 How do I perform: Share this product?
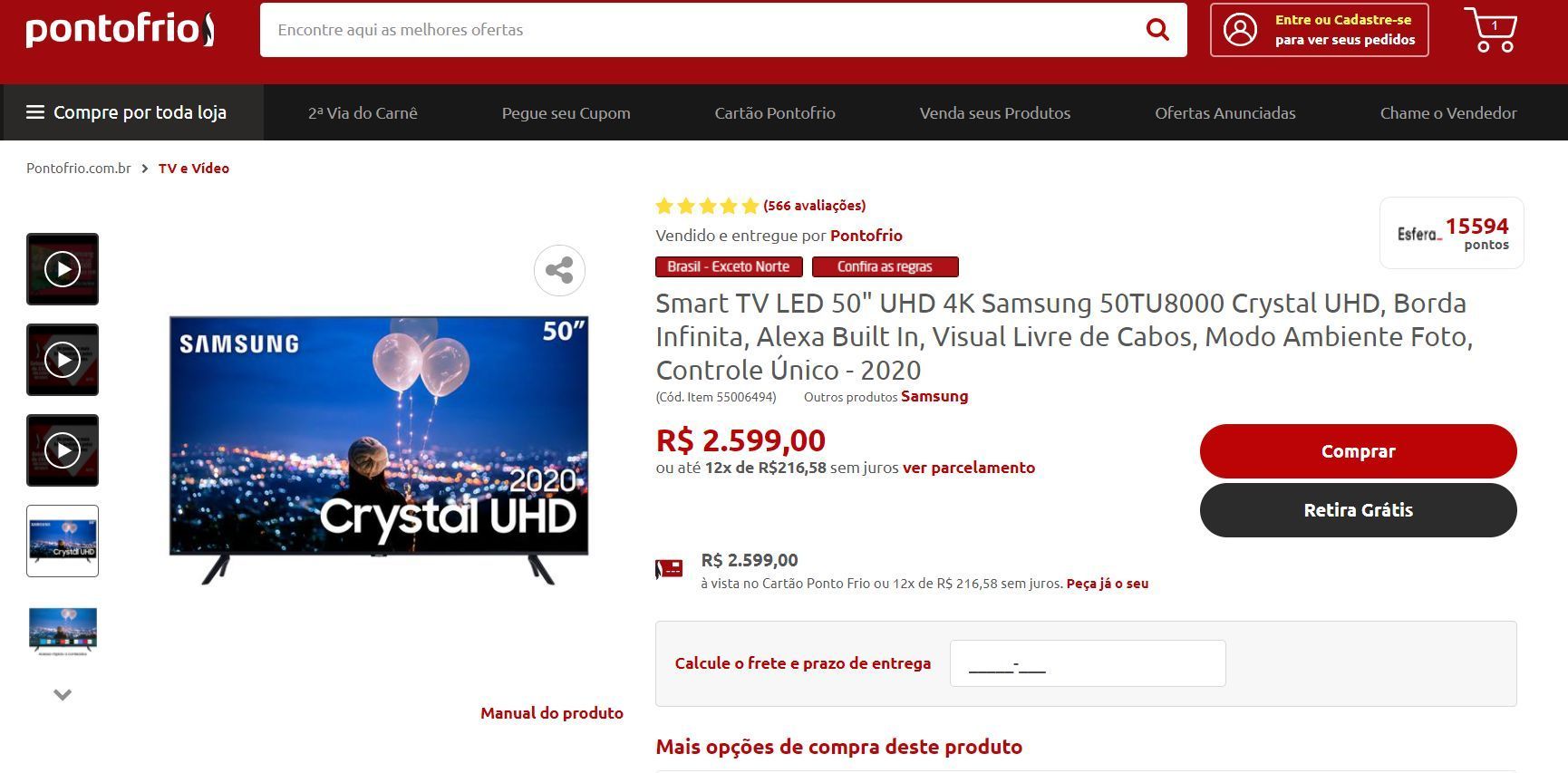point(559,270)
